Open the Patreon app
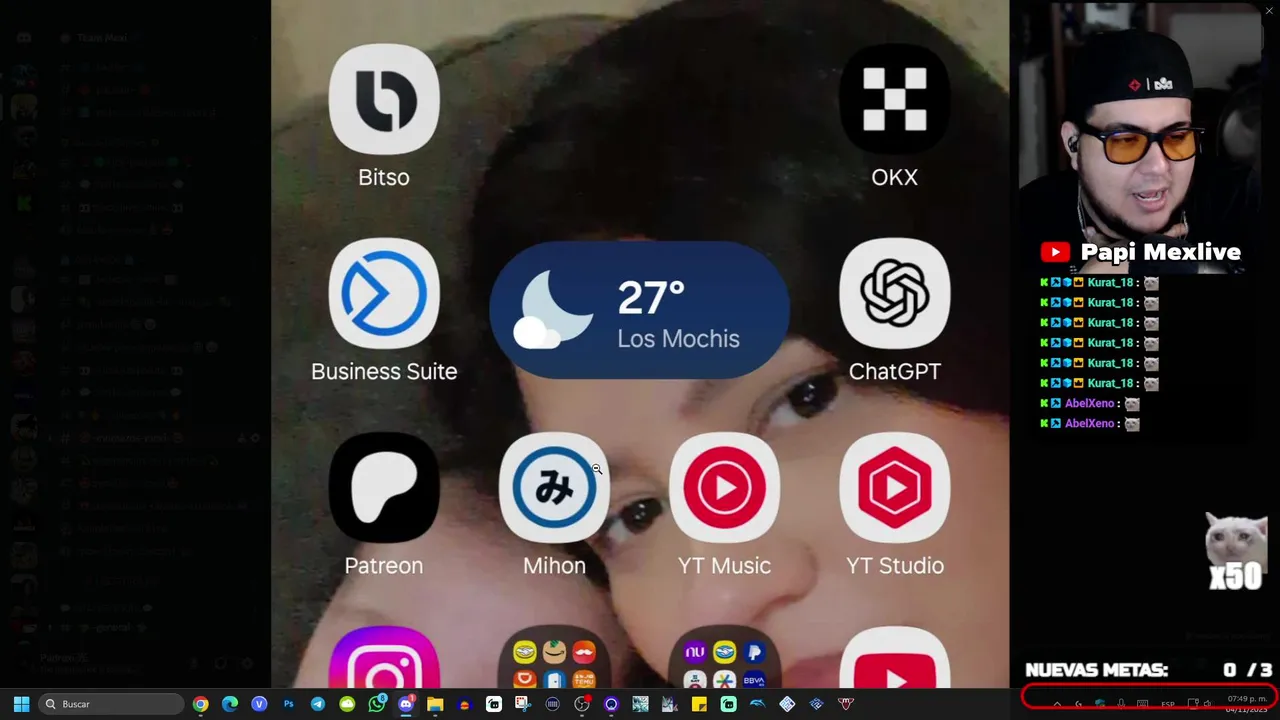Viewport: 1280px width, 720px height. pyautogui.click(x=384, y=488)
